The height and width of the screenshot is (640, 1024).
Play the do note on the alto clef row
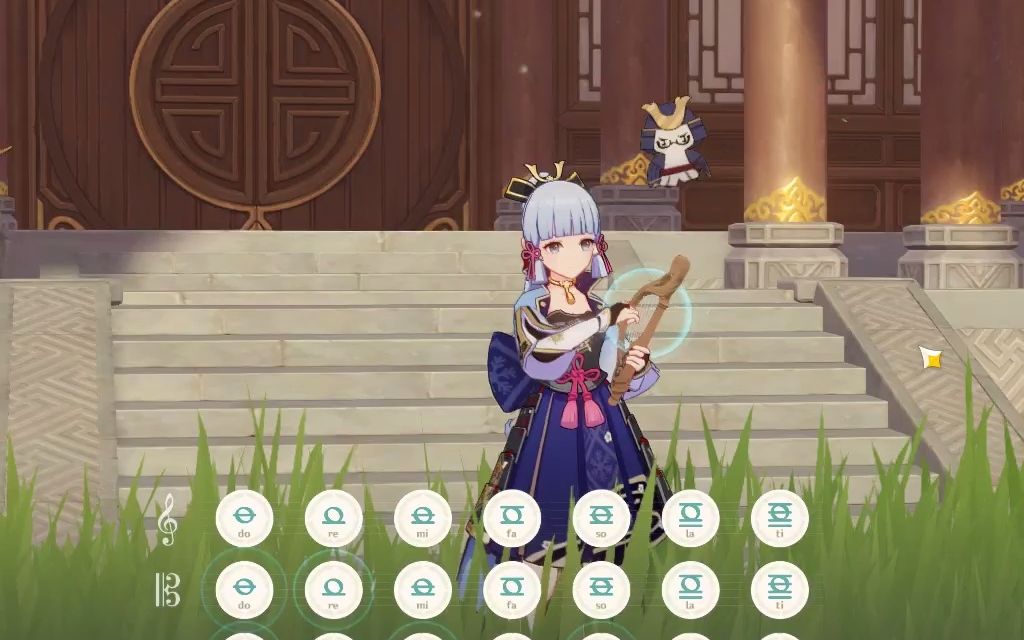point(244,590)
